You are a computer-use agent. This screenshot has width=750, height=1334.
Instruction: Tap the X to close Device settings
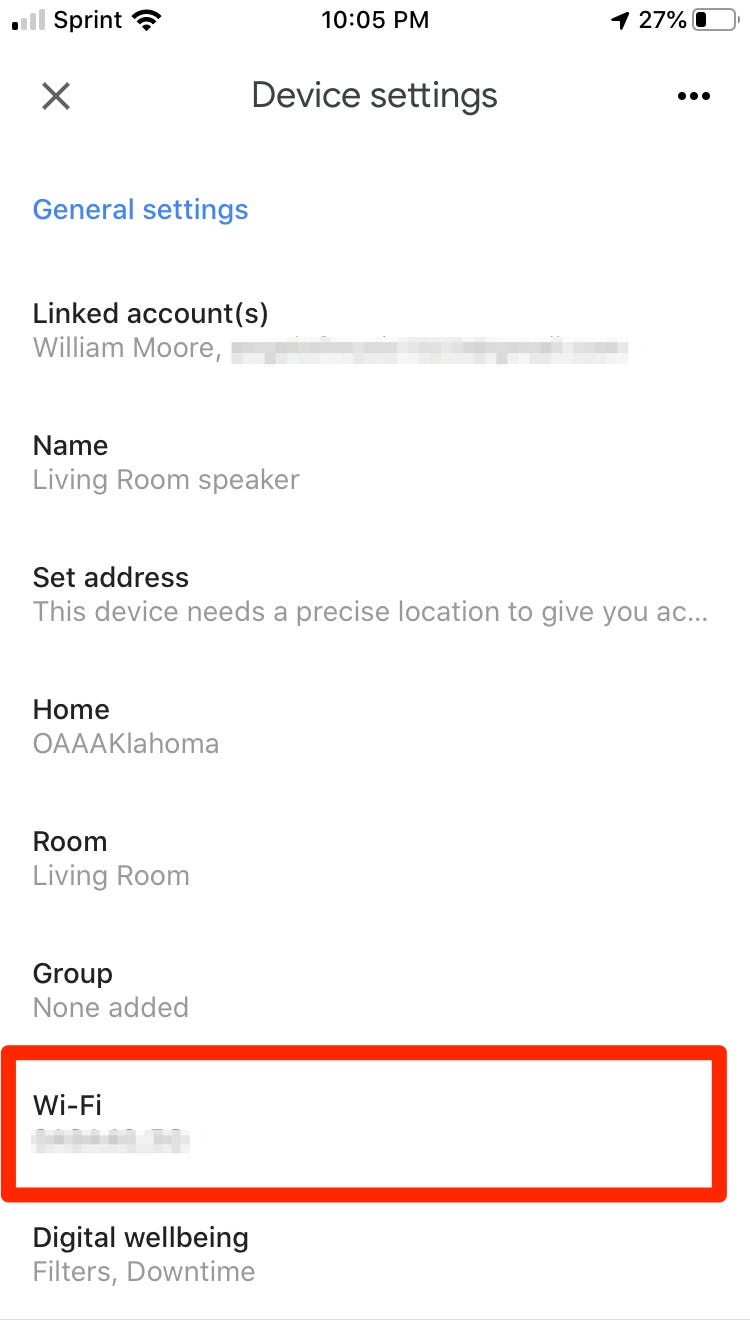tap(56, 96)
